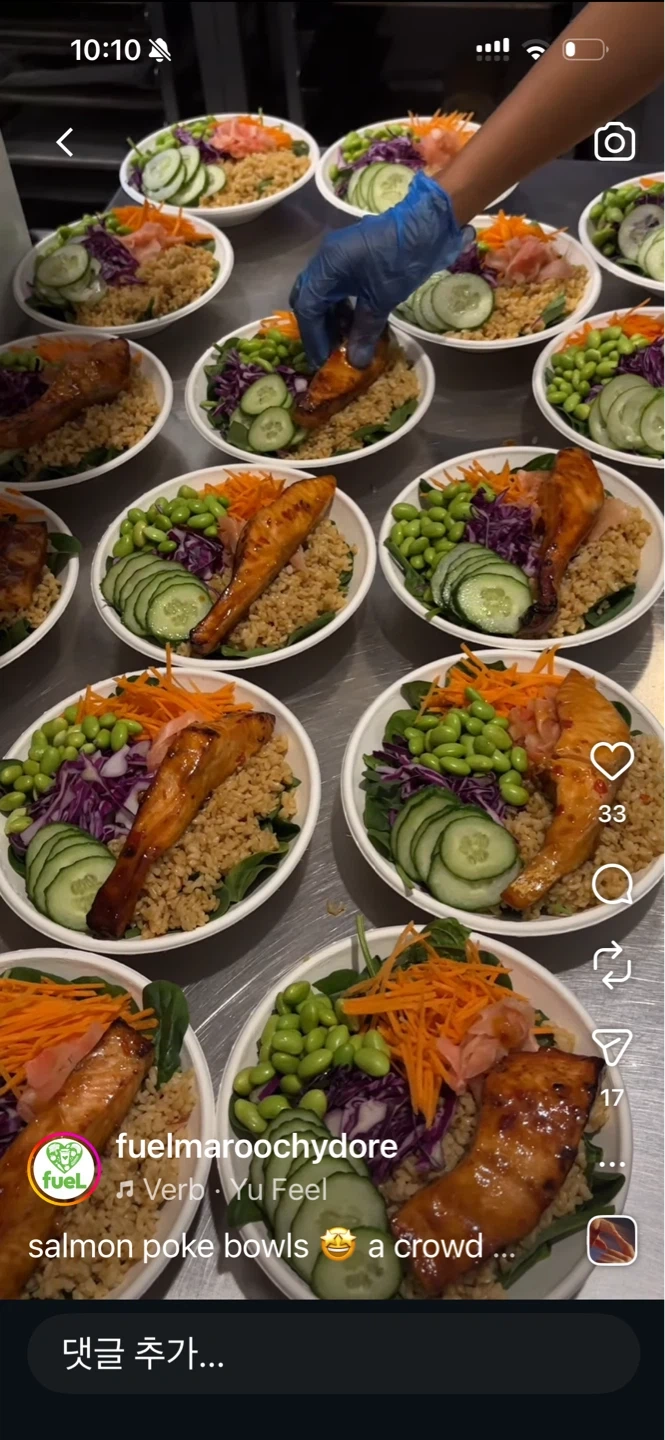Go back using the top-left arrow

click(x=65, y=142)
